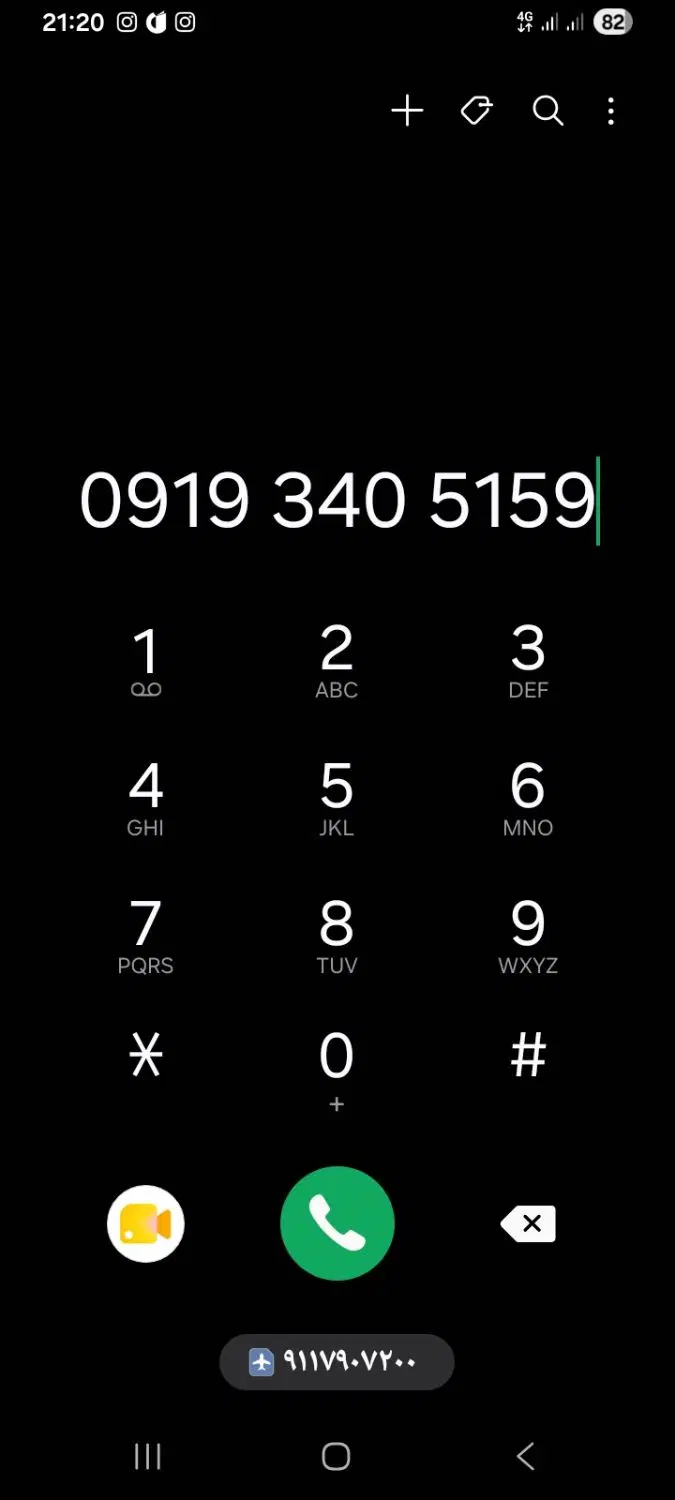The image size is (675, 1500).
Task: Dial digit 6 MNO key
Action: click(528, 799)
